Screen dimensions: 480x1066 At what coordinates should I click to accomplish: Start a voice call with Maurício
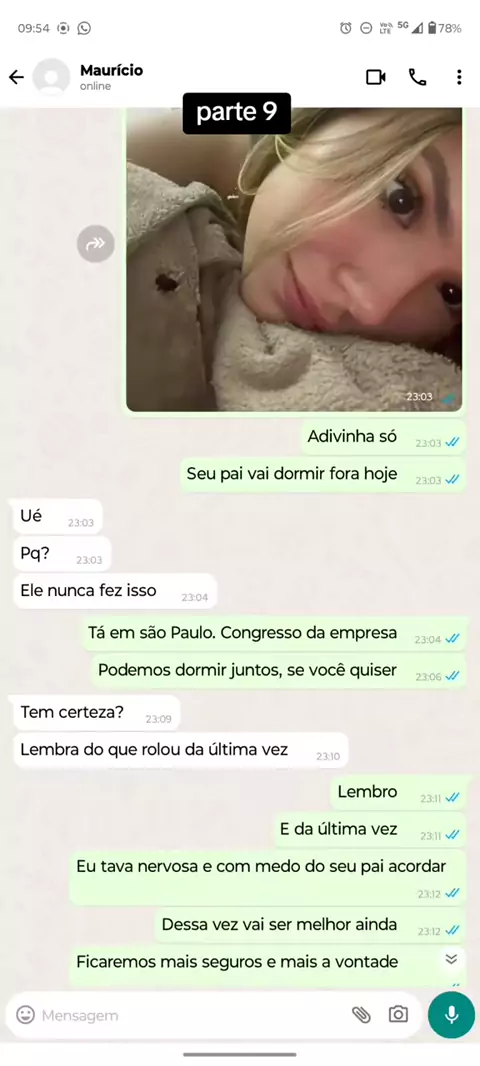coord(417,78)
